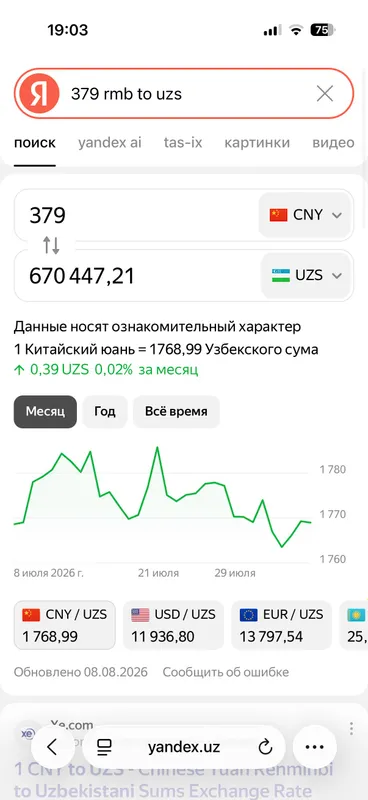Select the Всё время chart period
Image resolution: width=368 pixels, height=800 pixels.
176,412
